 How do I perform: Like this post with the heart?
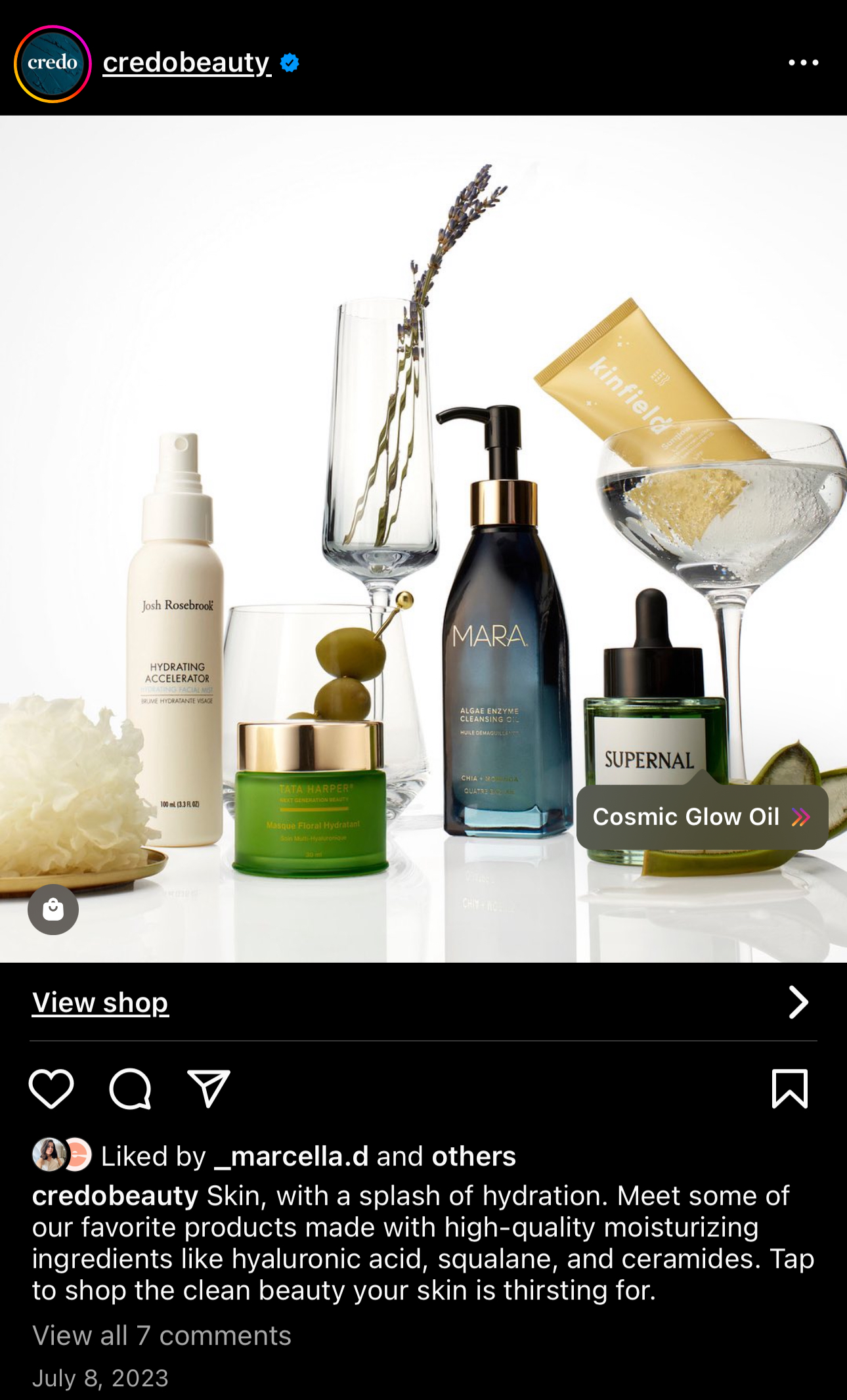(51, 1089)
